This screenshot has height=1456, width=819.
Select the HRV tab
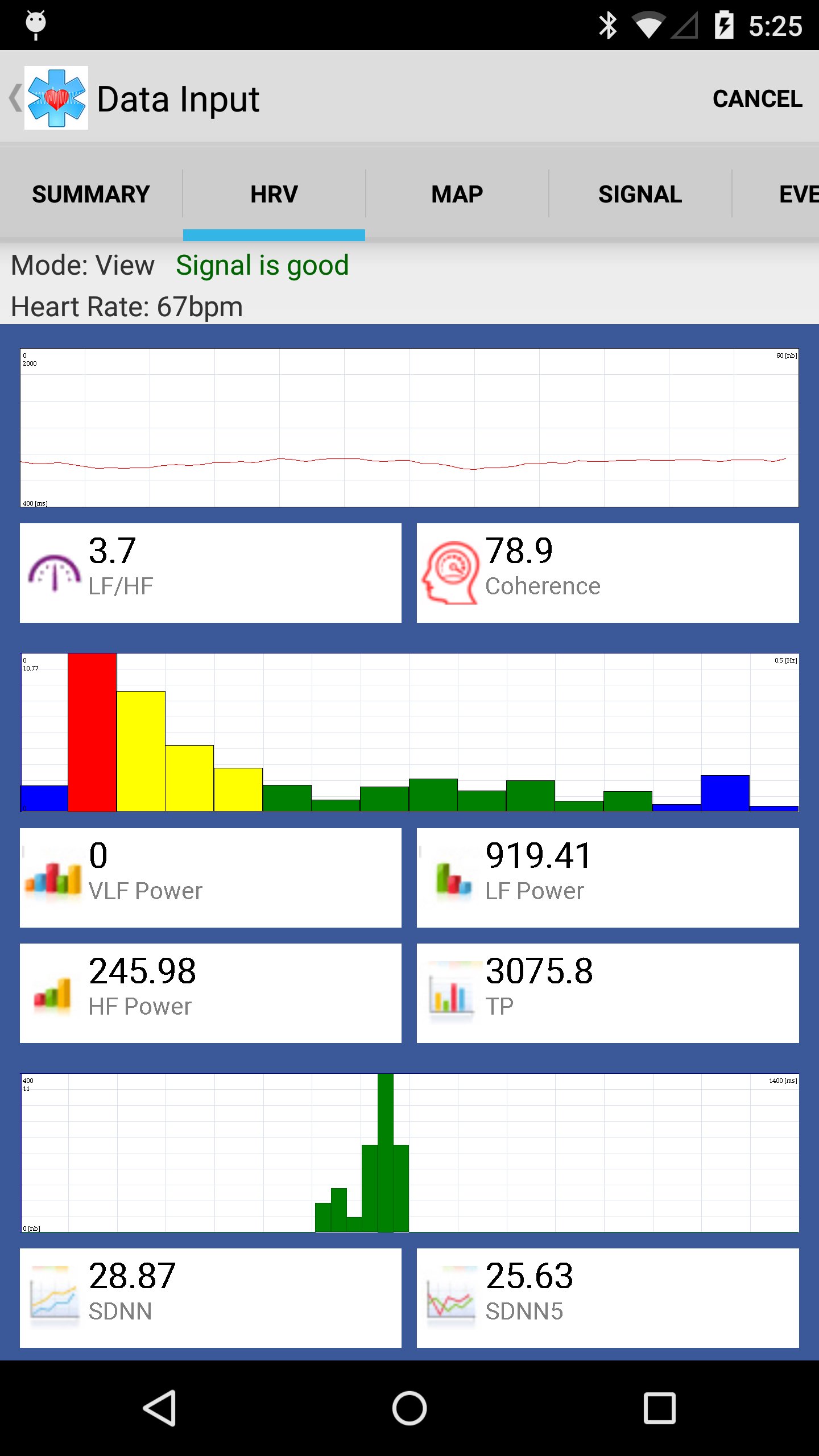coord(274,194)
